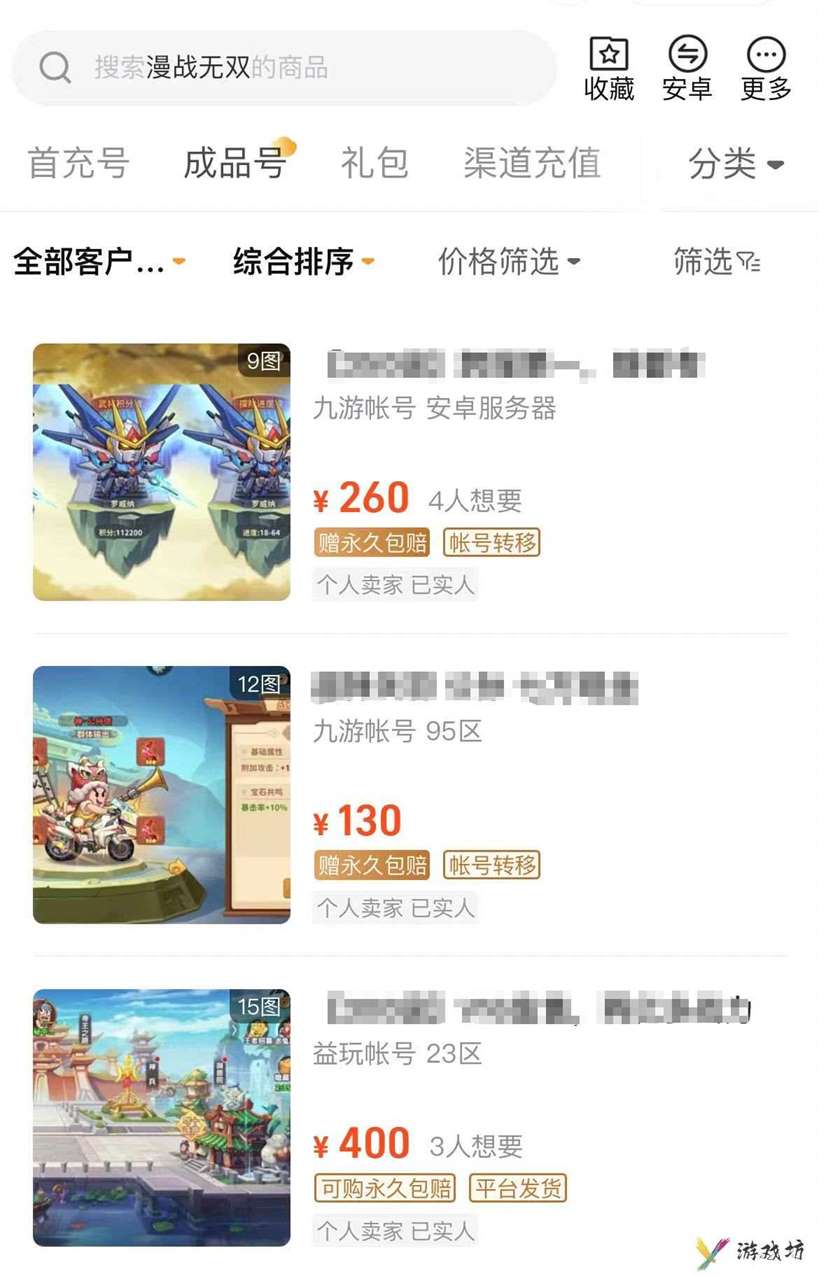Select the 成品号 tab

tap(235, 162)
